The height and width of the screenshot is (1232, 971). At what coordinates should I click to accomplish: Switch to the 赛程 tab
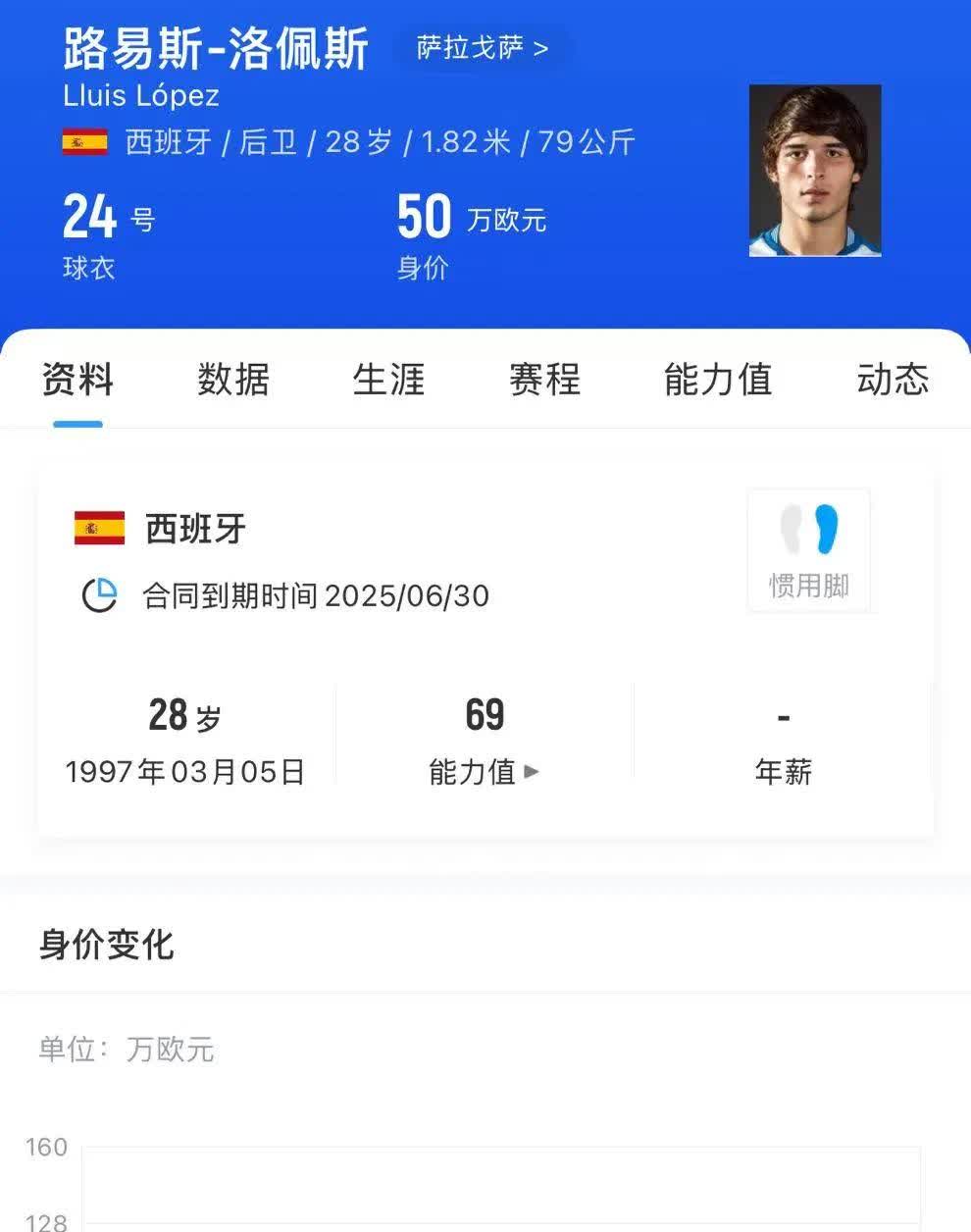[x=544, y=380]
